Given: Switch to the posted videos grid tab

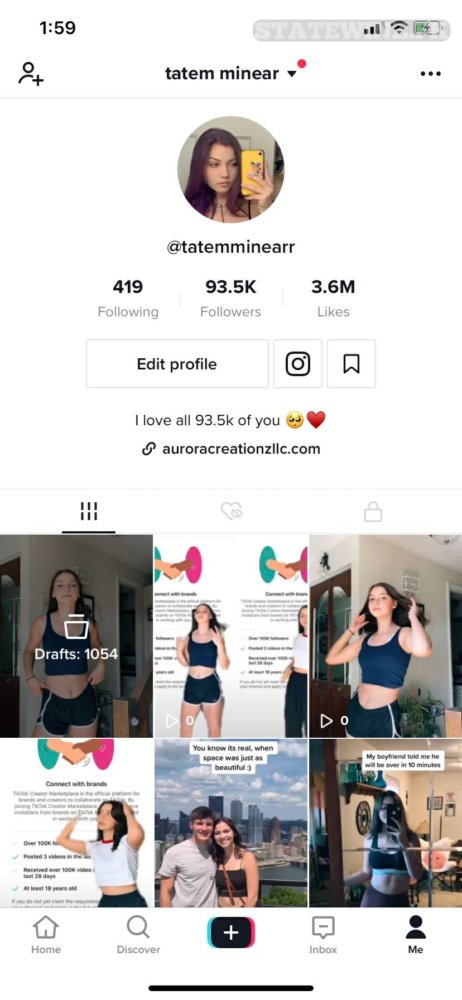Looking at the screenshot, I should 89,511.
